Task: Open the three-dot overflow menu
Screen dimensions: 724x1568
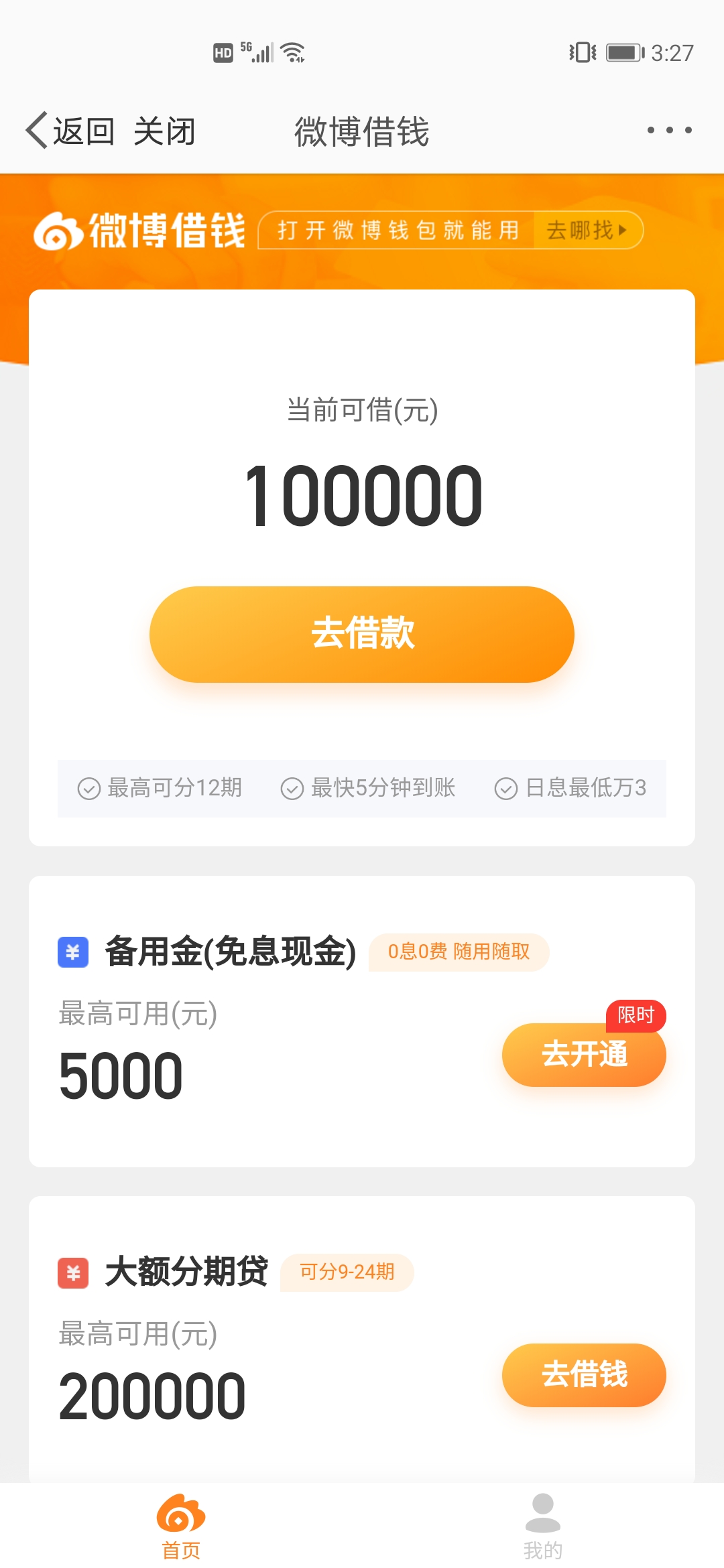Action: [668, 131]
